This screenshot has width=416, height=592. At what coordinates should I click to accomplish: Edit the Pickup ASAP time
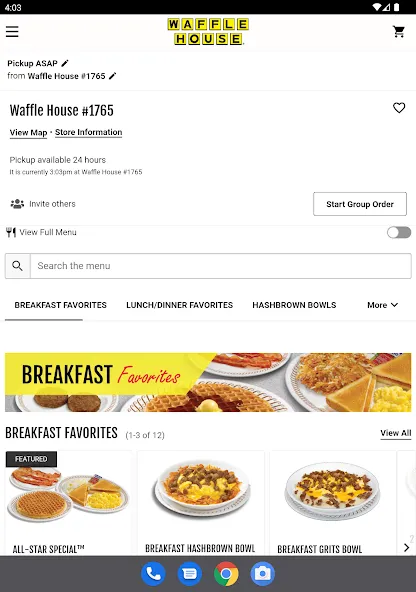pos(65,63)
